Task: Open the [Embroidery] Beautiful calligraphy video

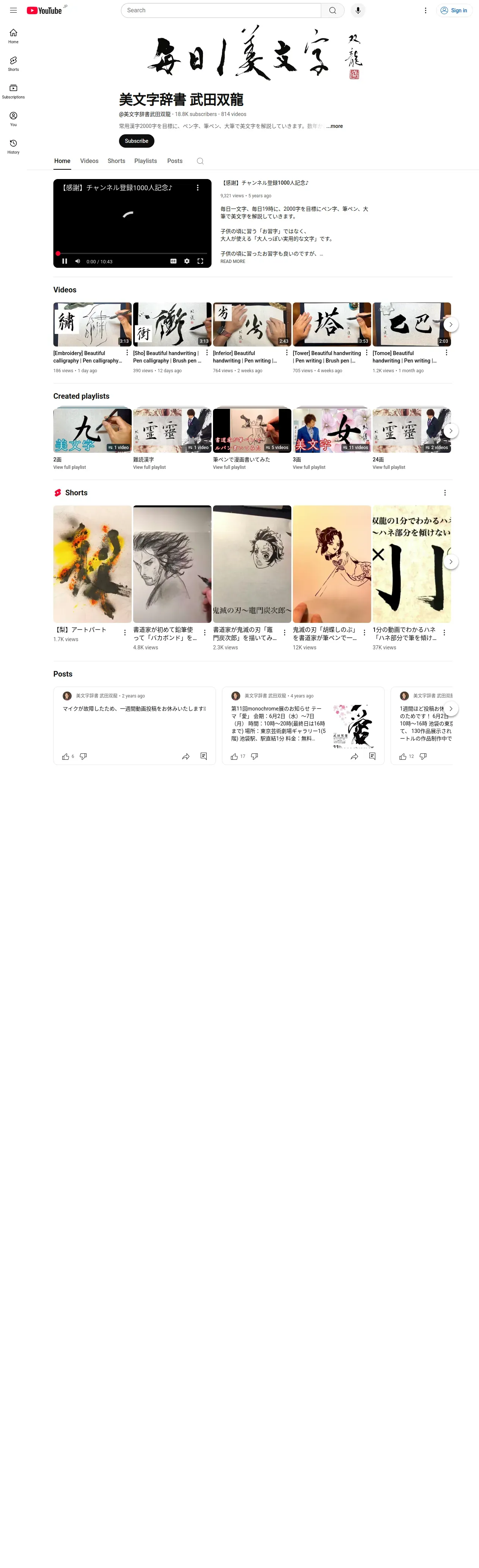Action: [93, 324]
